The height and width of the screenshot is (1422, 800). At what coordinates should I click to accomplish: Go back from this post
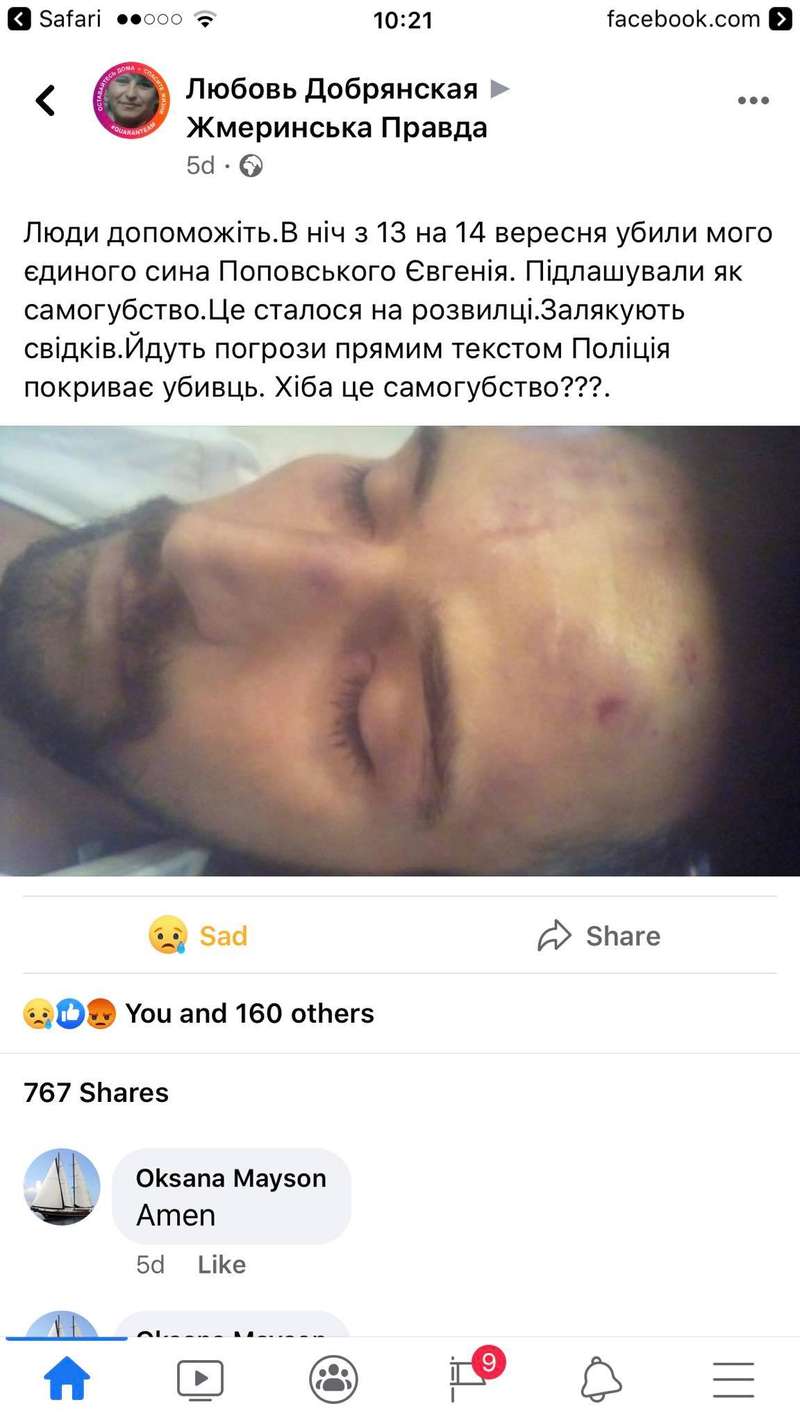click(x=45, y=100)
